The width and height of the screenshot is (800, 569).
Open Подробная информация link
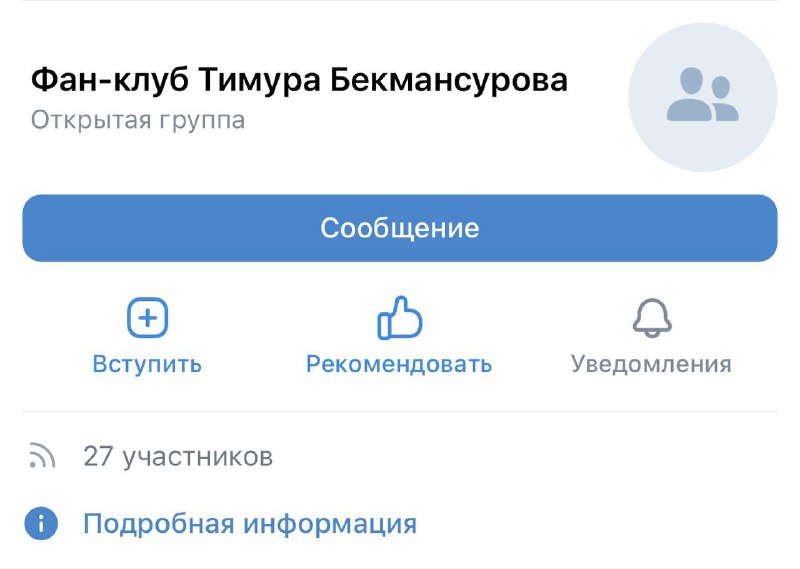249,523
